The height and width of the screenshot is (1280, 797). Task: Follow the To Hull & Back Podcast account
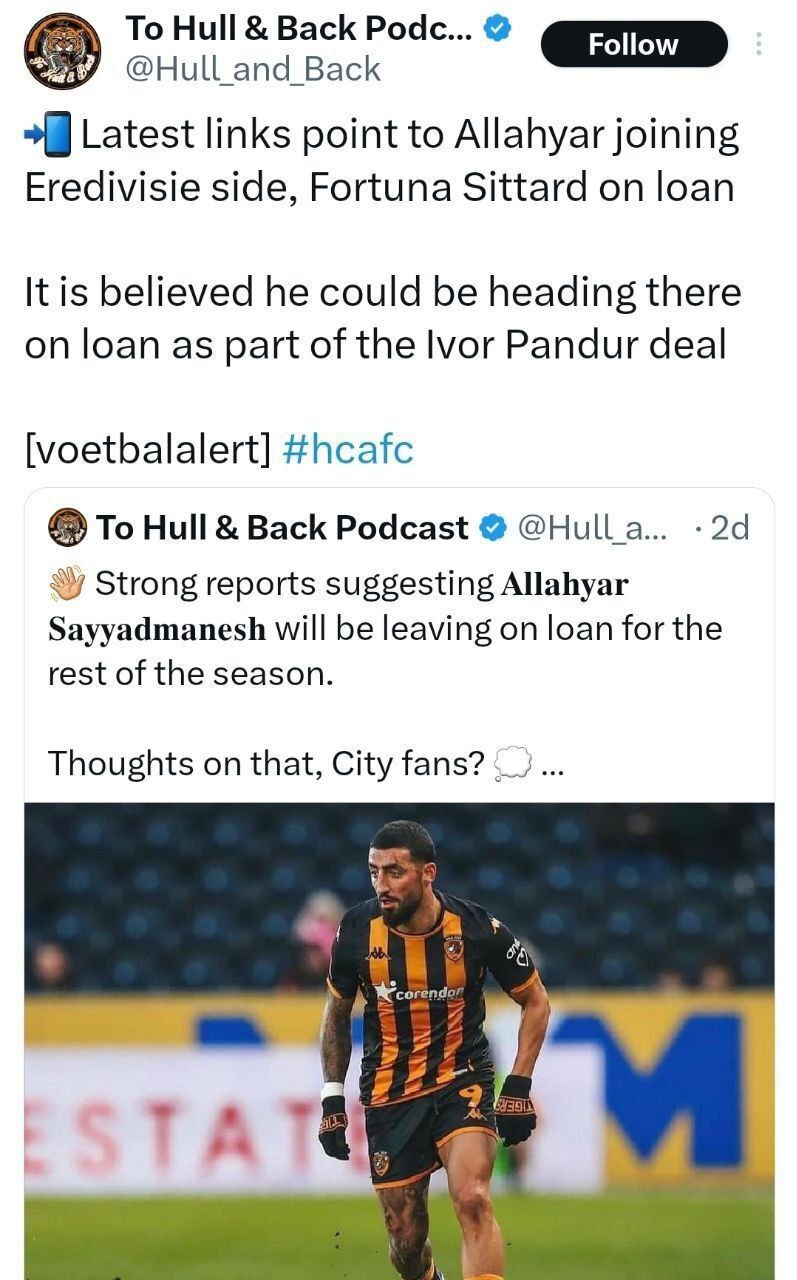pyautogui.click(x=633, y=44)
